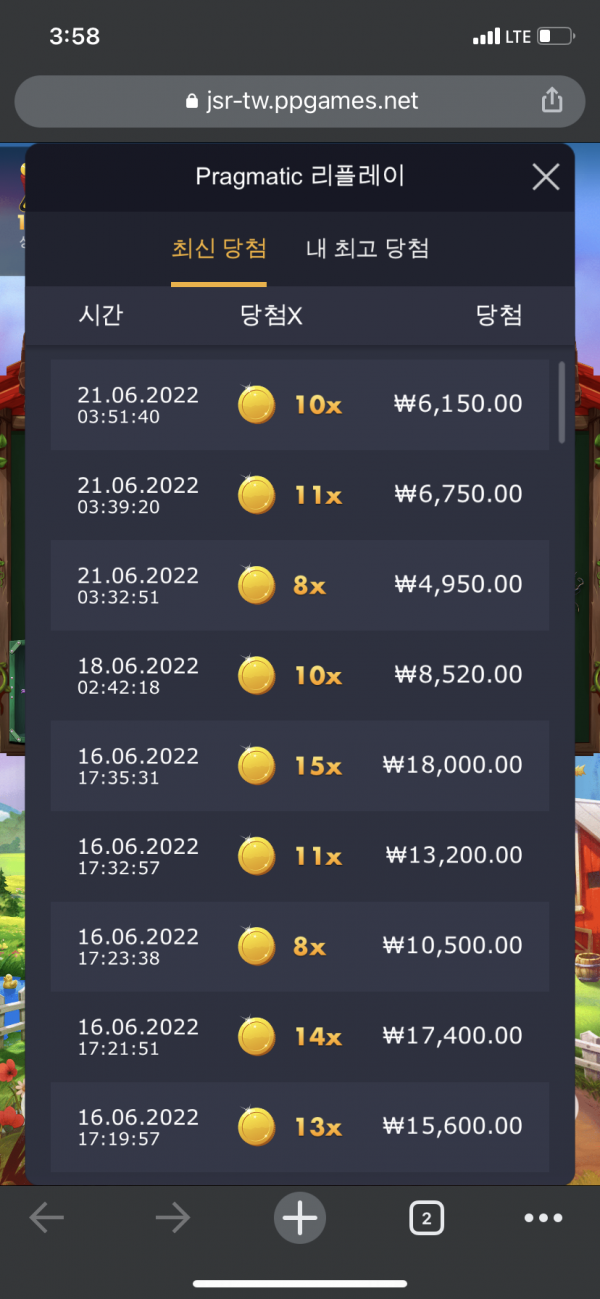
Task: Open the replay from 21.06.2022 03:39:20
Action: coord(300,494)
